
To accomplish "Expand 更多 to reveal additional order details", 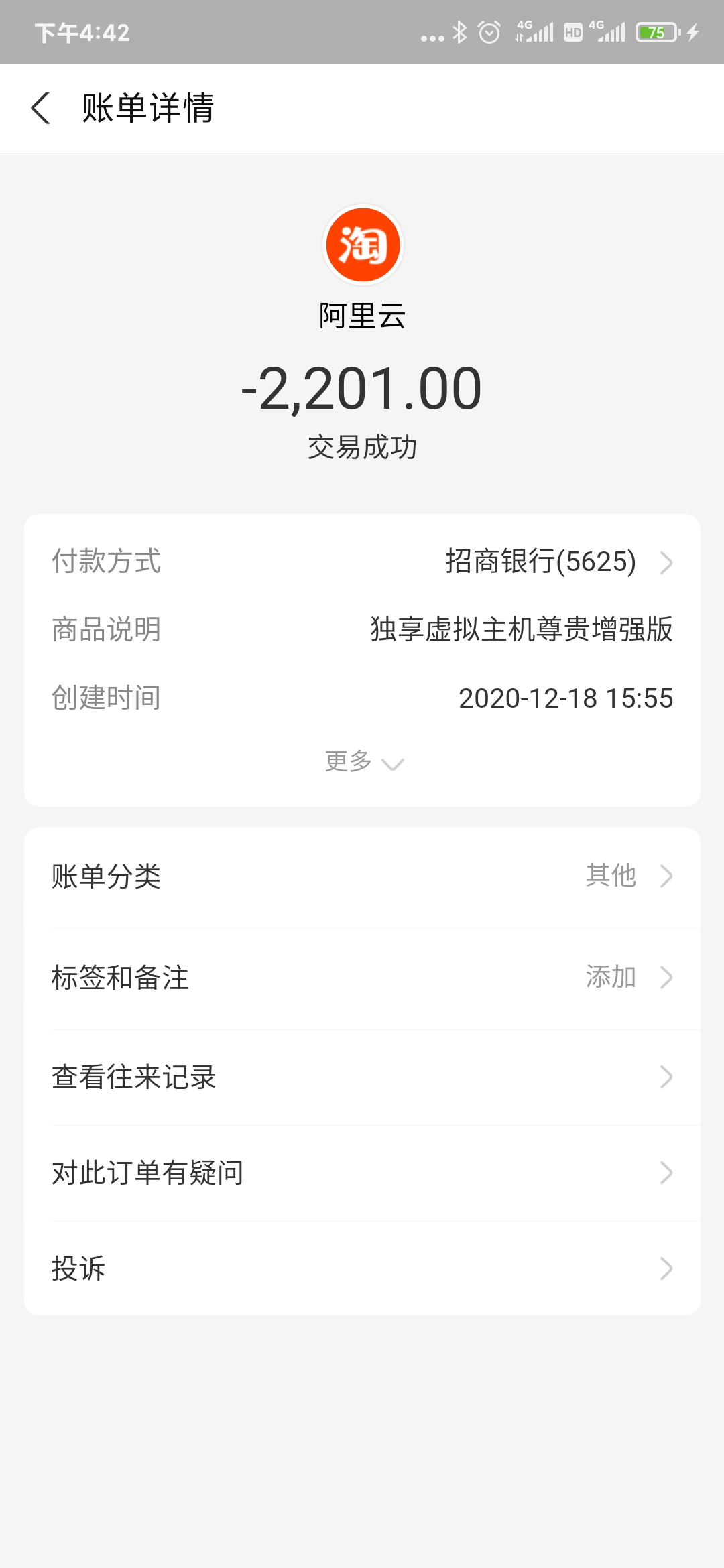I will [362, 762].
